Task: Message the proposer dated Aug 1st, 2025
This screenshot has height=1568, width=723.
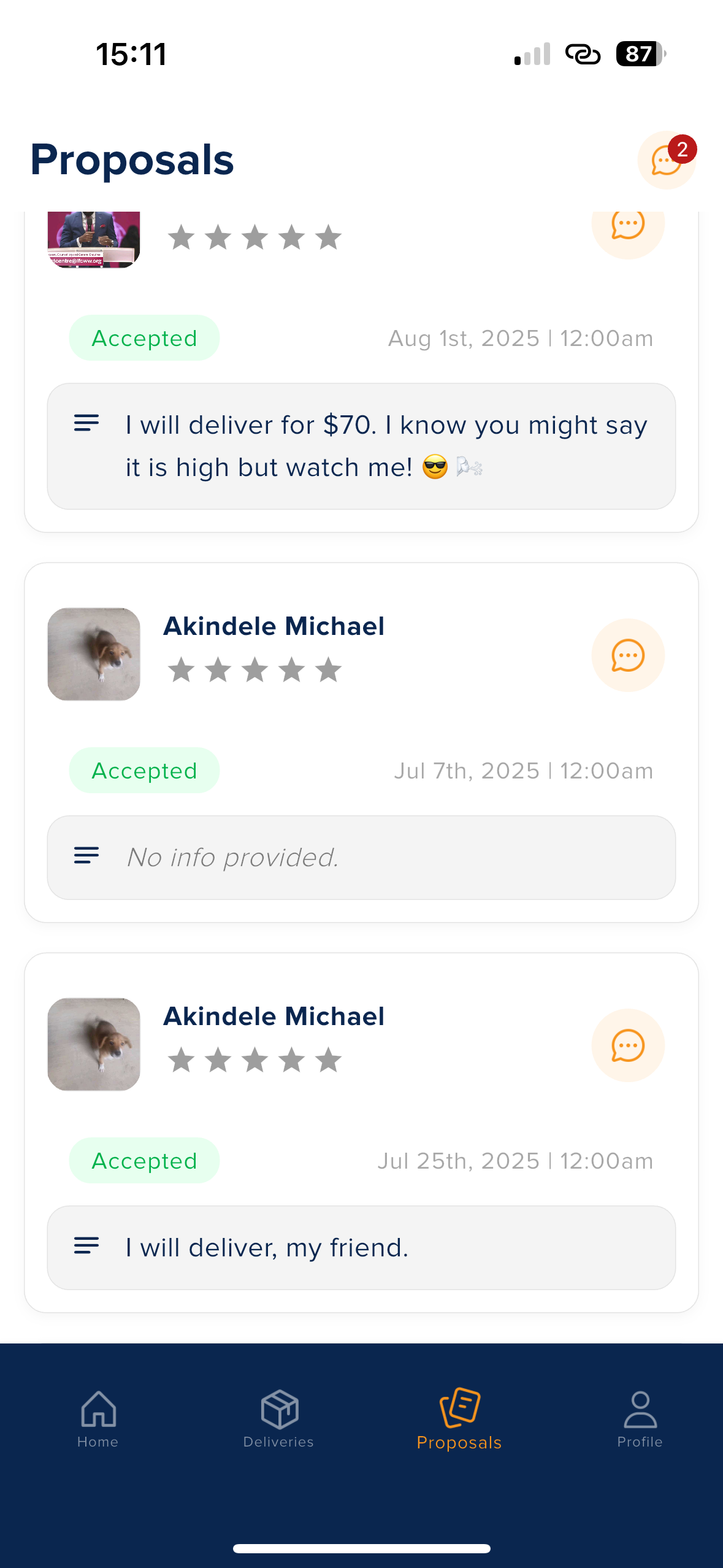Action: tap(627, 225)
